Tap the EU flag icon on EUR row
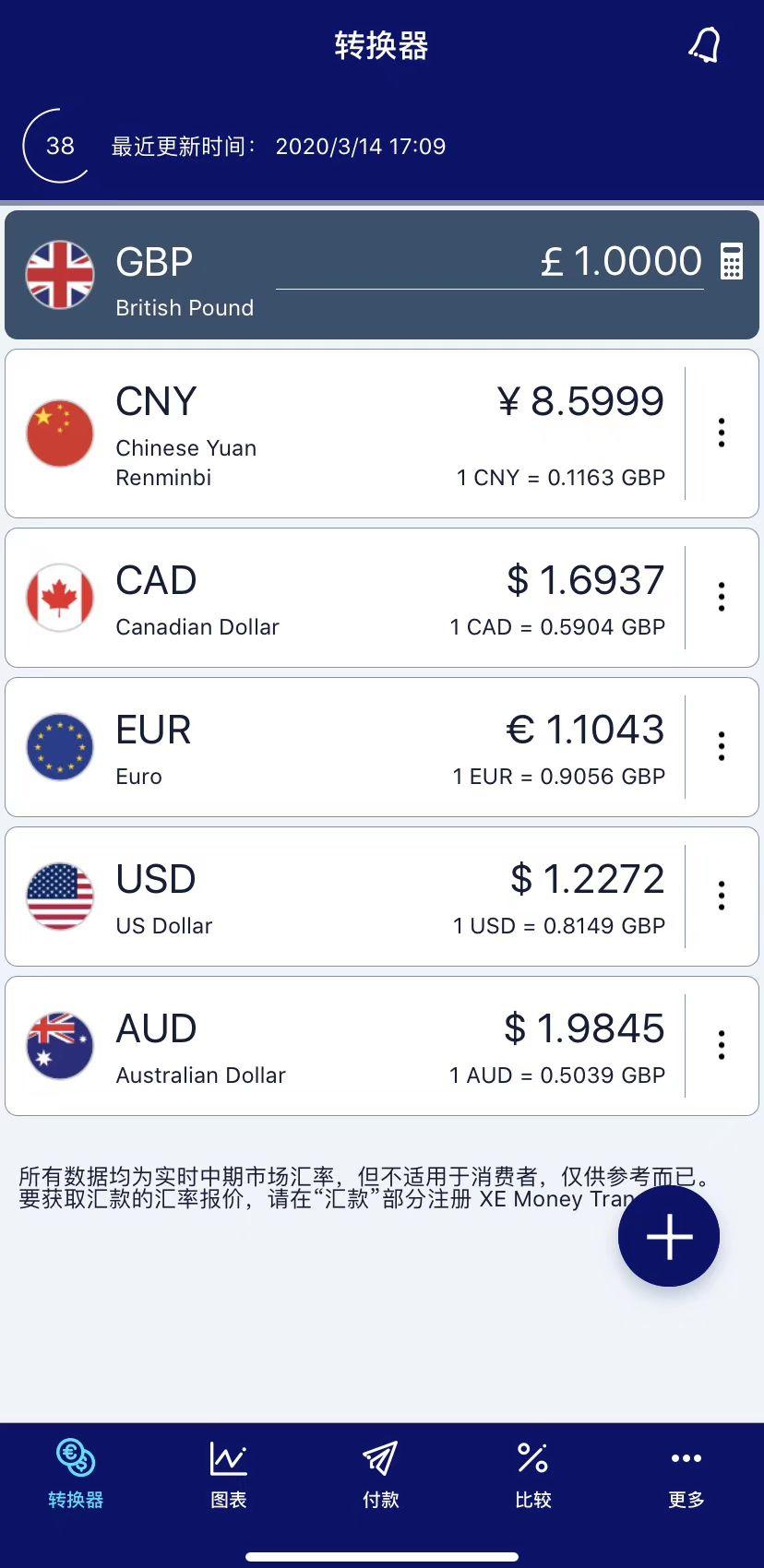Screen dimensions: 764x1568 coord(60,747)
